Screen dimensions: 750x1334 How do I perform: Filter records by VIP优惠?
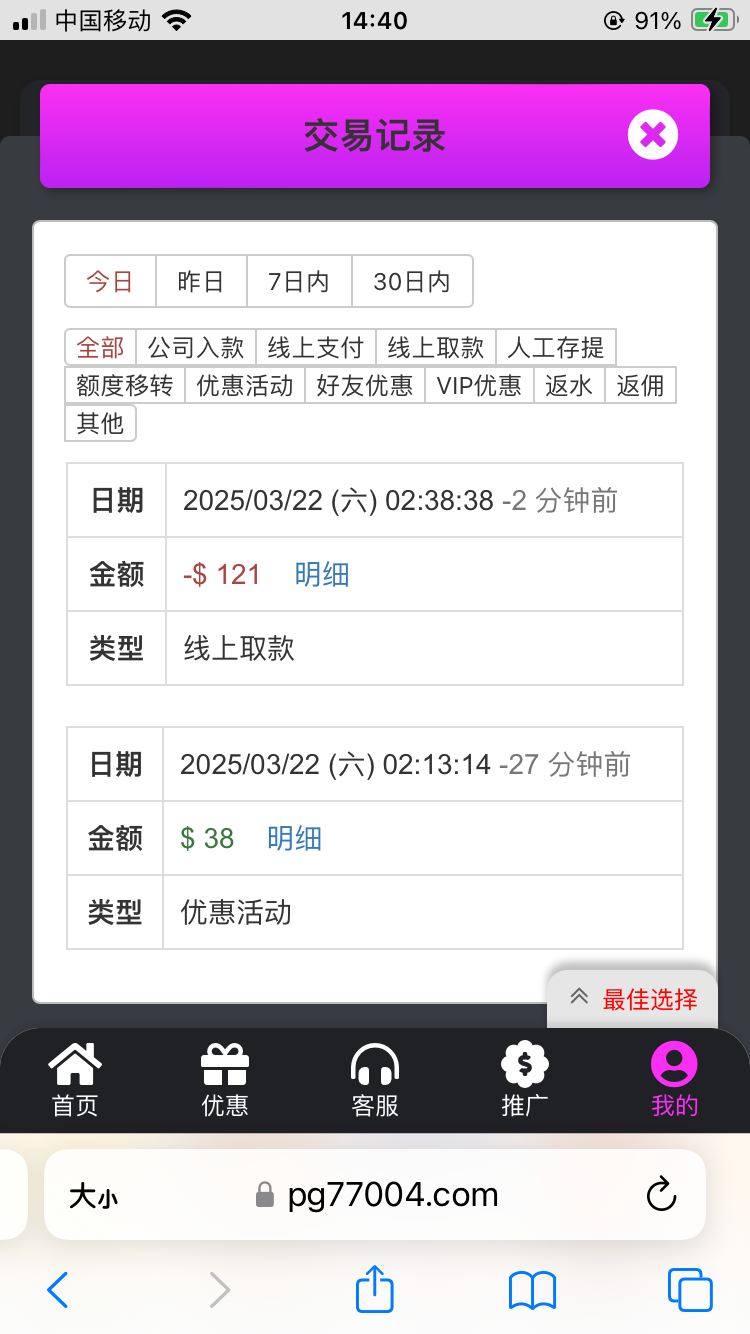coord(479,385)
